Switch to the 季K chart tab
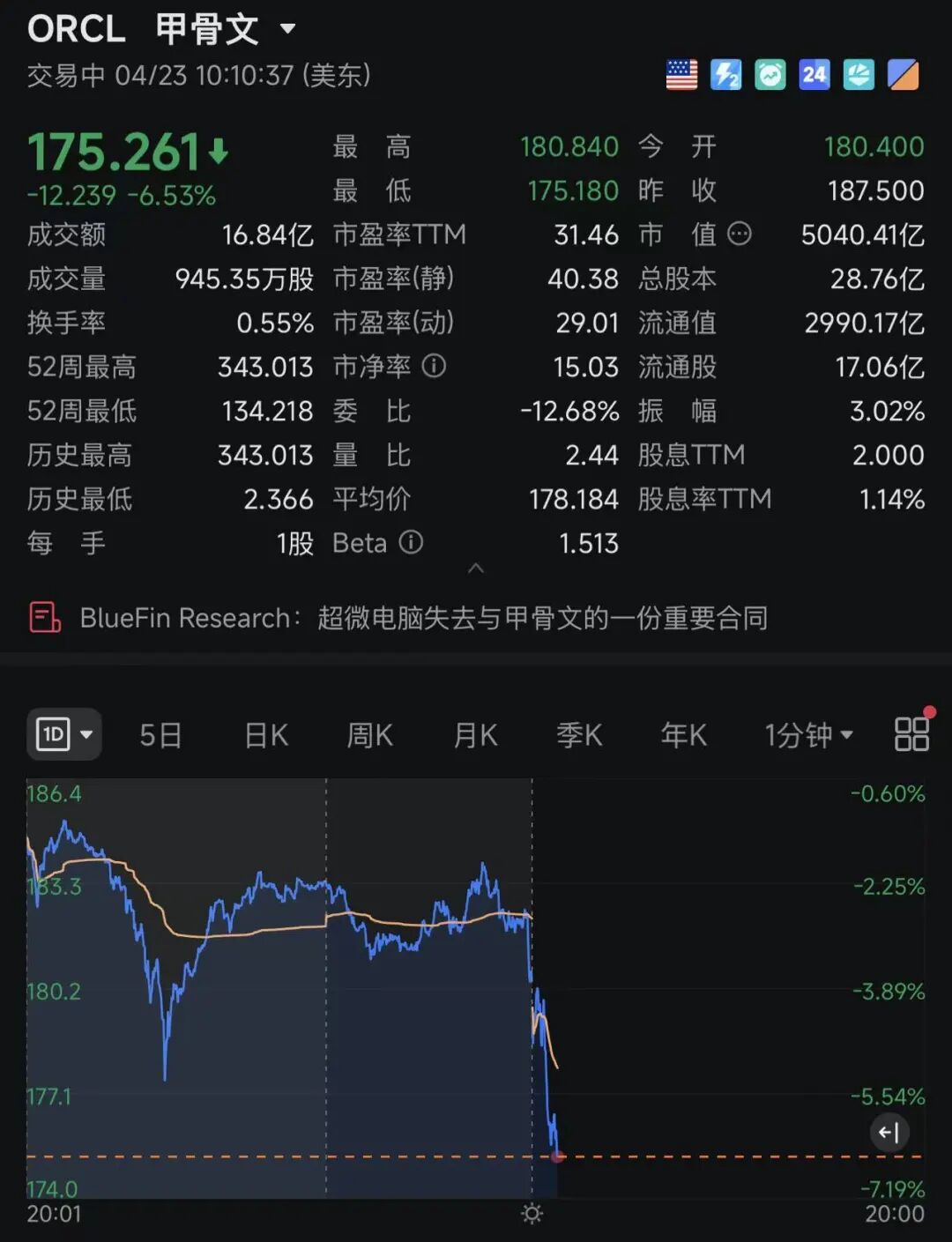The width and height of the screenshot is (952, 1242). (579, 735)
